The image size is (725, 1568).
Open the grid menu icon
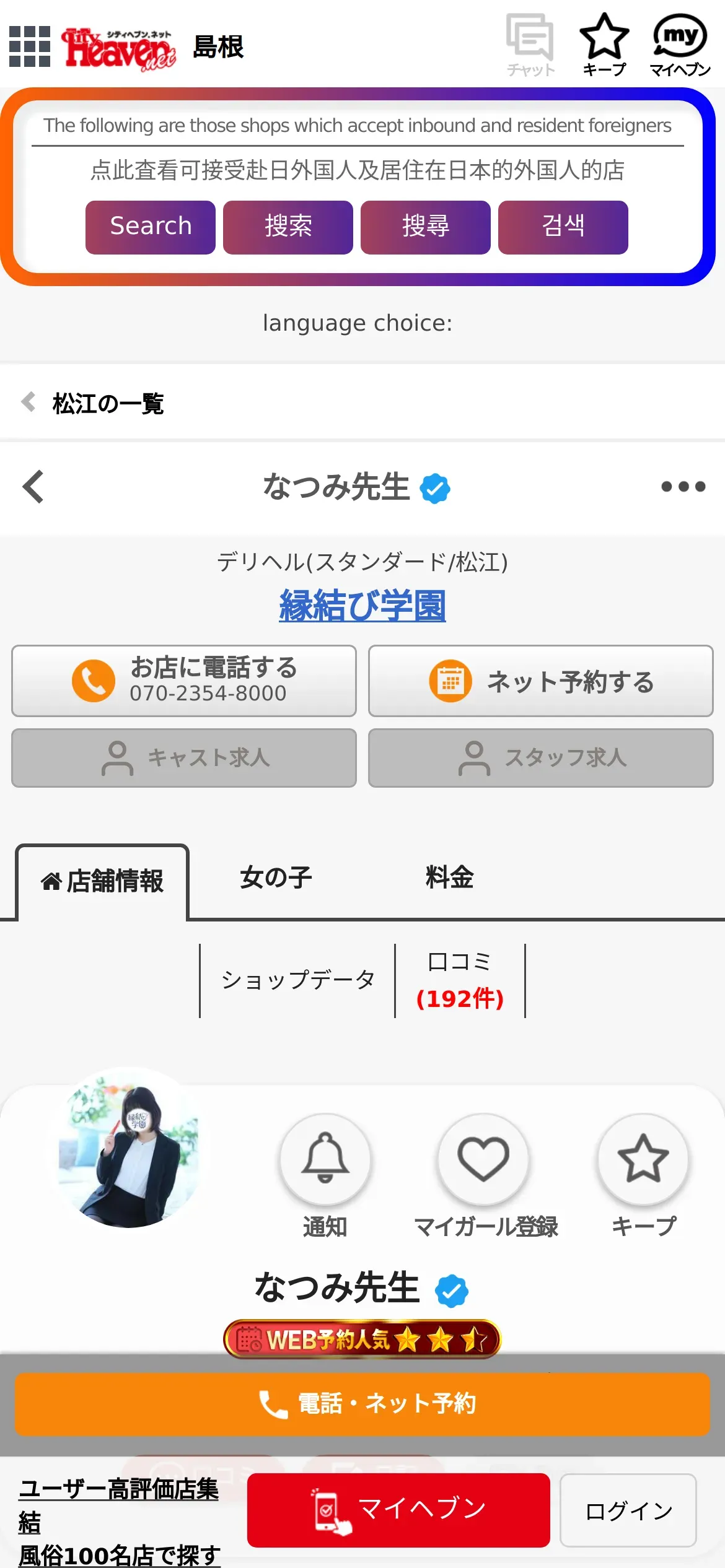30,46
